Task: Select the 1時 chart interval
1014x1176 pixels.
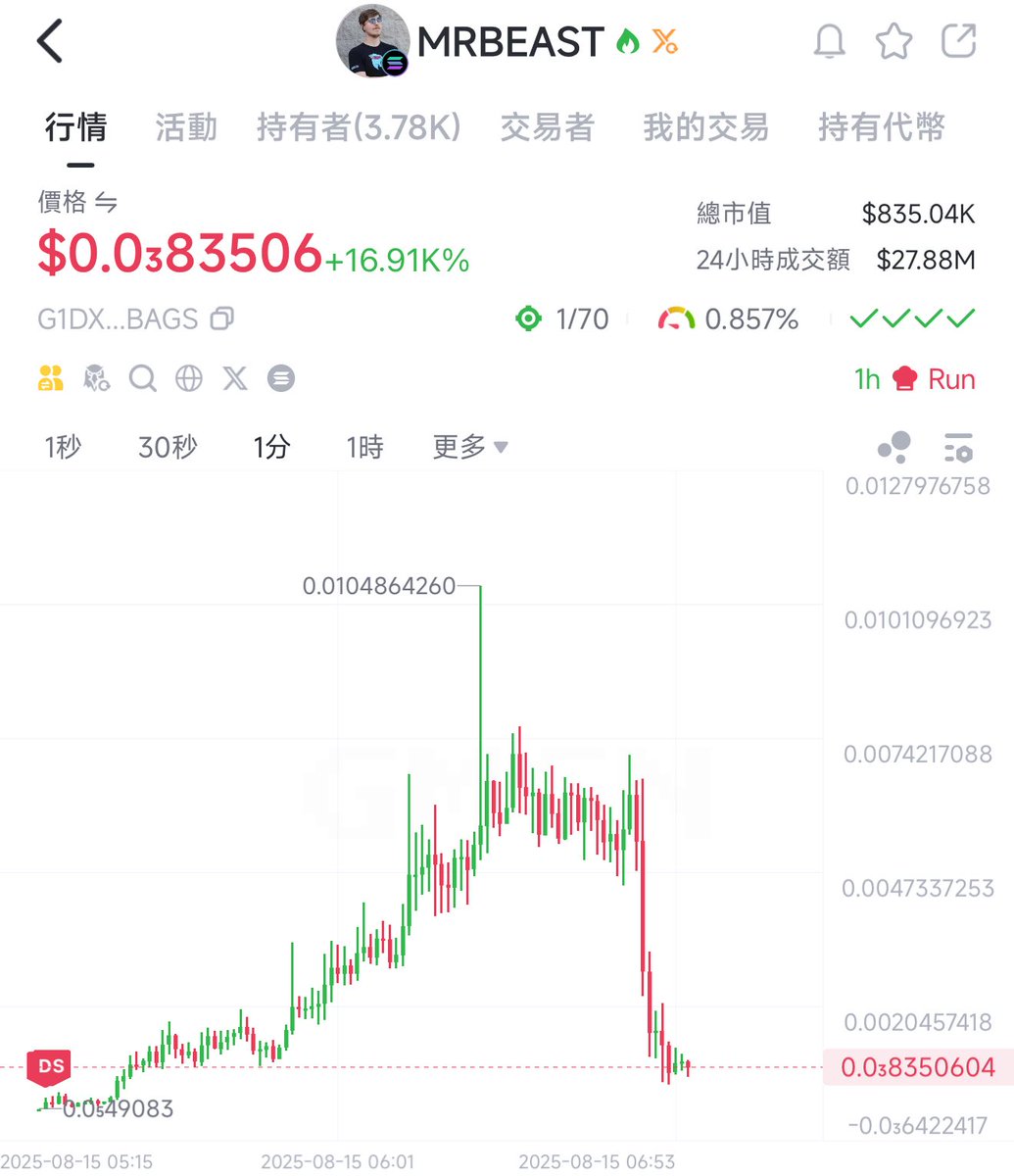Action: coord(364,447)
